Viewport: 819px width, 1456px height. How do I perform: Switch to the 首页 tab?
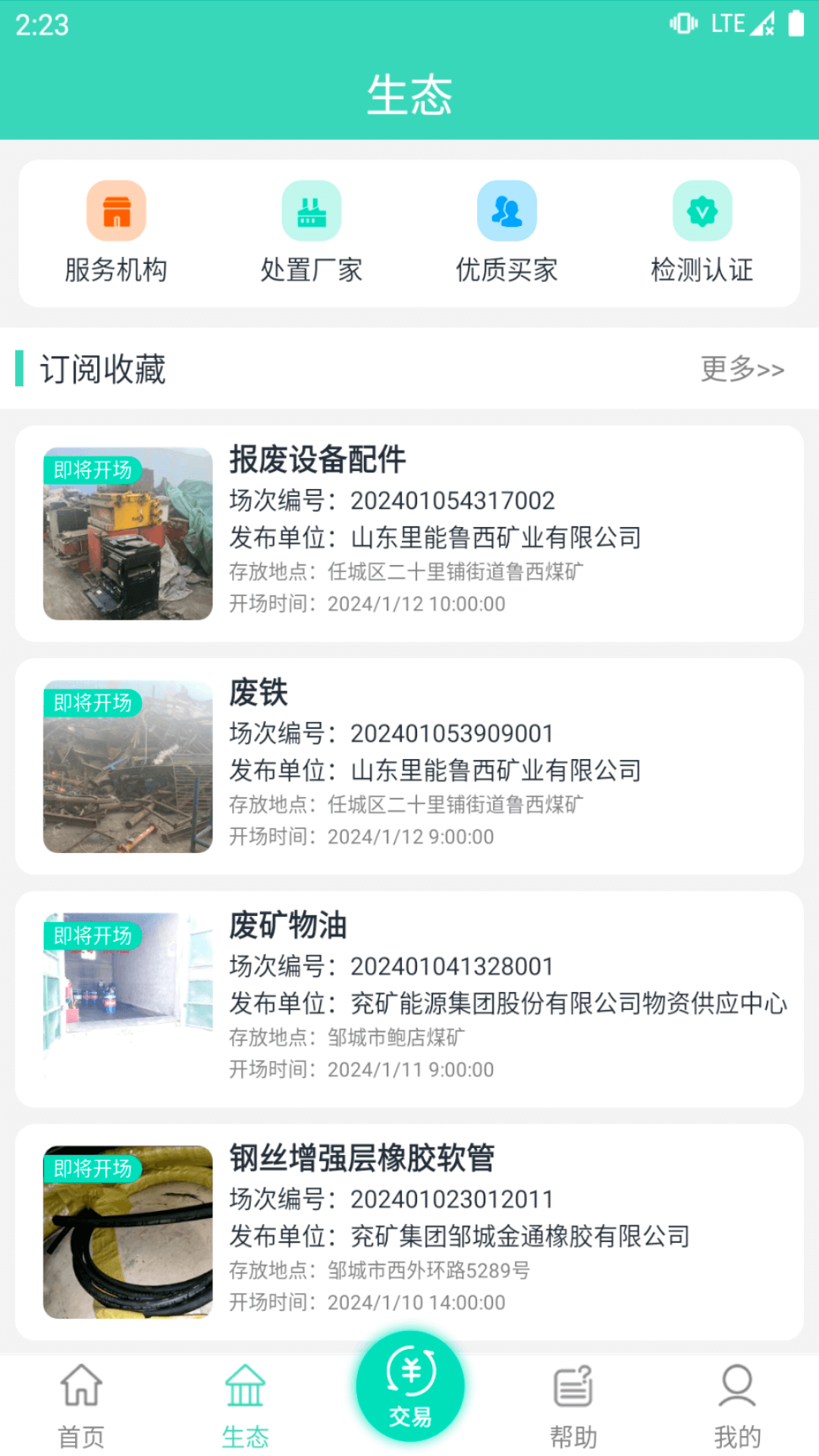pyautogui.click(x=79, y=1403)
